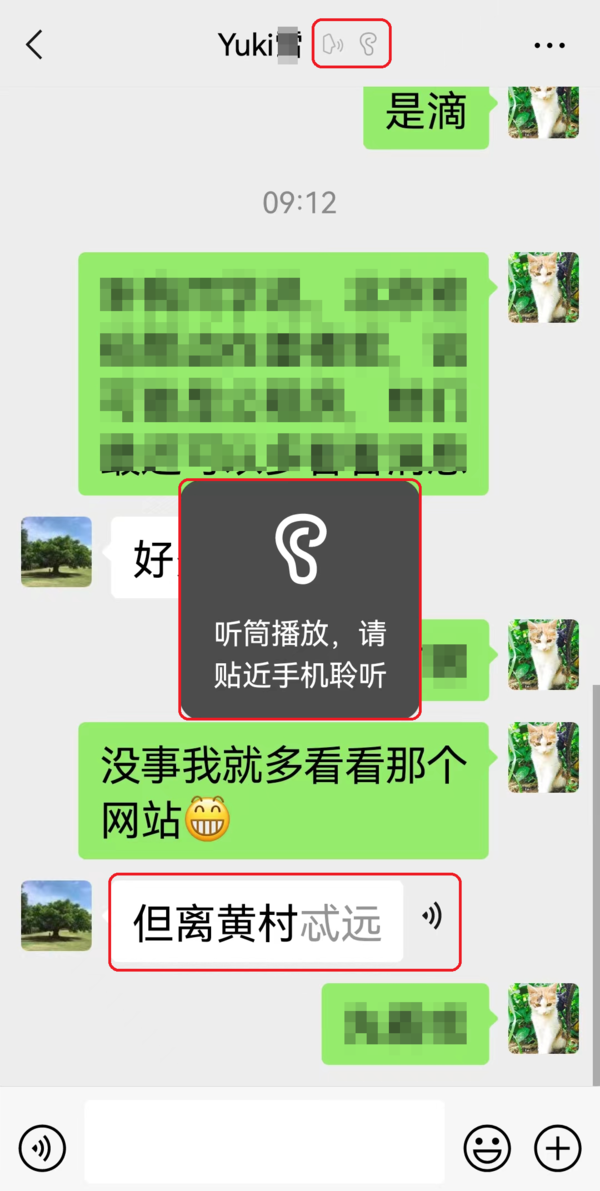
Task: Open the tree avatar next to 但离黄村忒远
Action: click(x=56, y=915)
